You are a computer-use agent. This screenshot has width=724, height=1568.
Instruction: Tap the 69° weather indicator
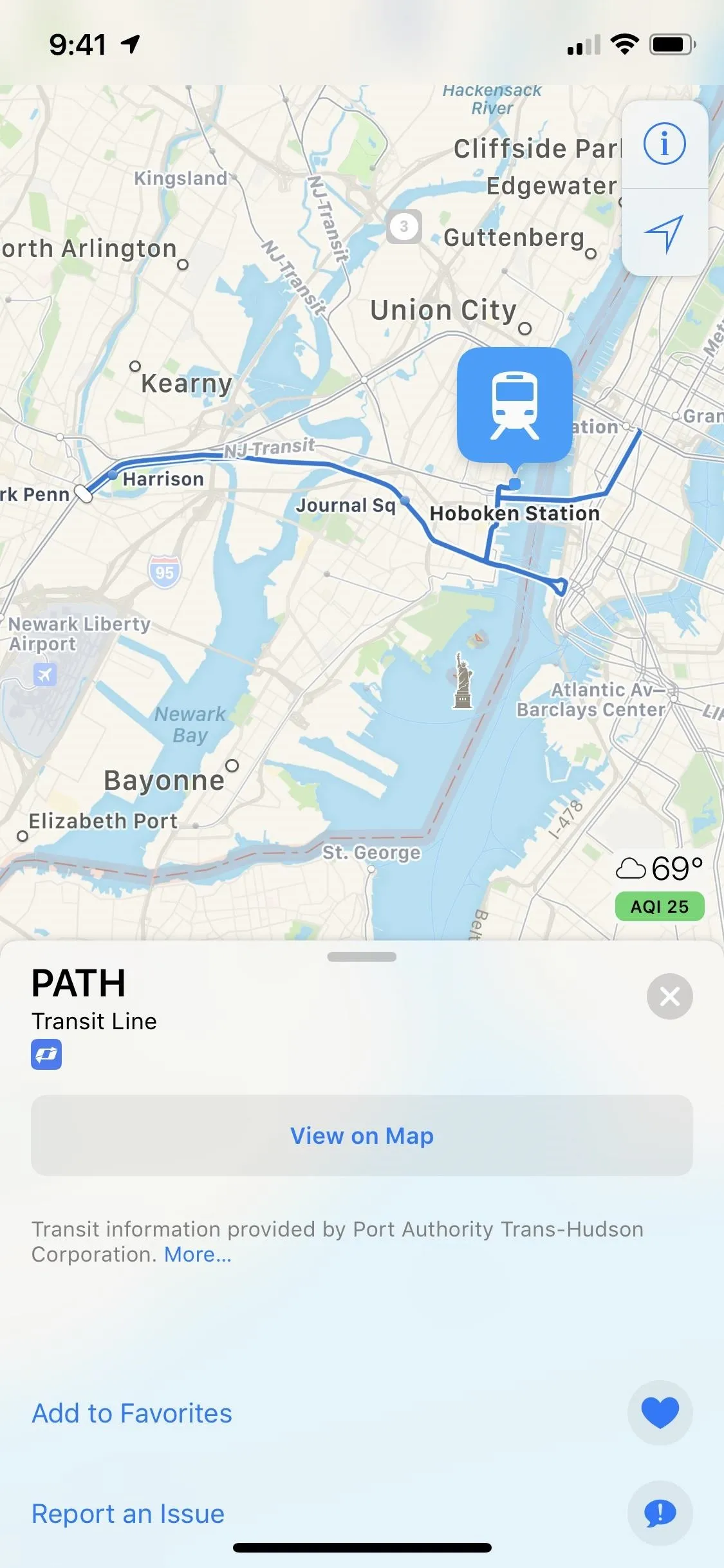pos(660,869)
